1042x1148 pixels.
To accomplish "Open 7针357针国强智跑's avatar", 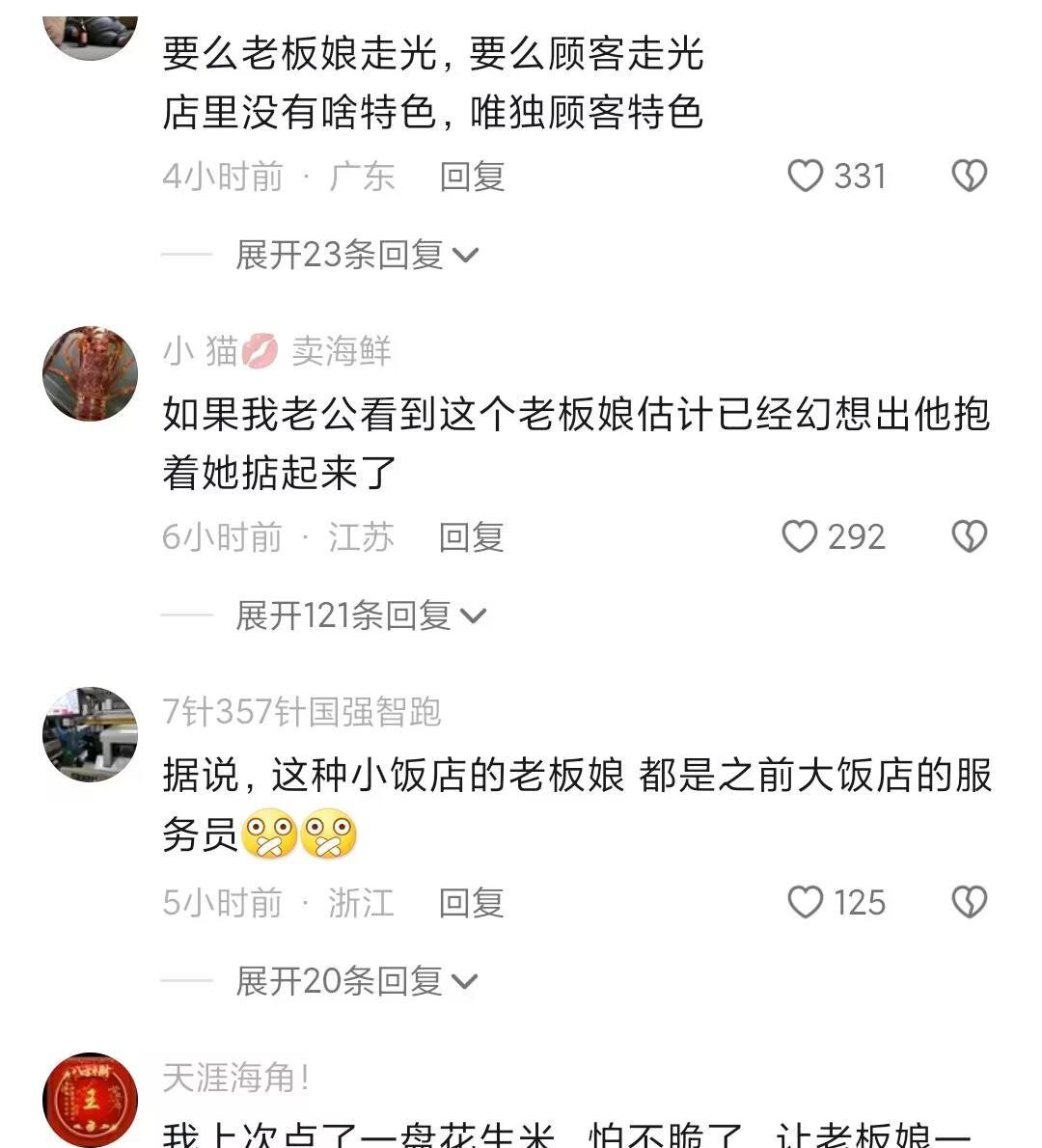I will coord(91,734).
